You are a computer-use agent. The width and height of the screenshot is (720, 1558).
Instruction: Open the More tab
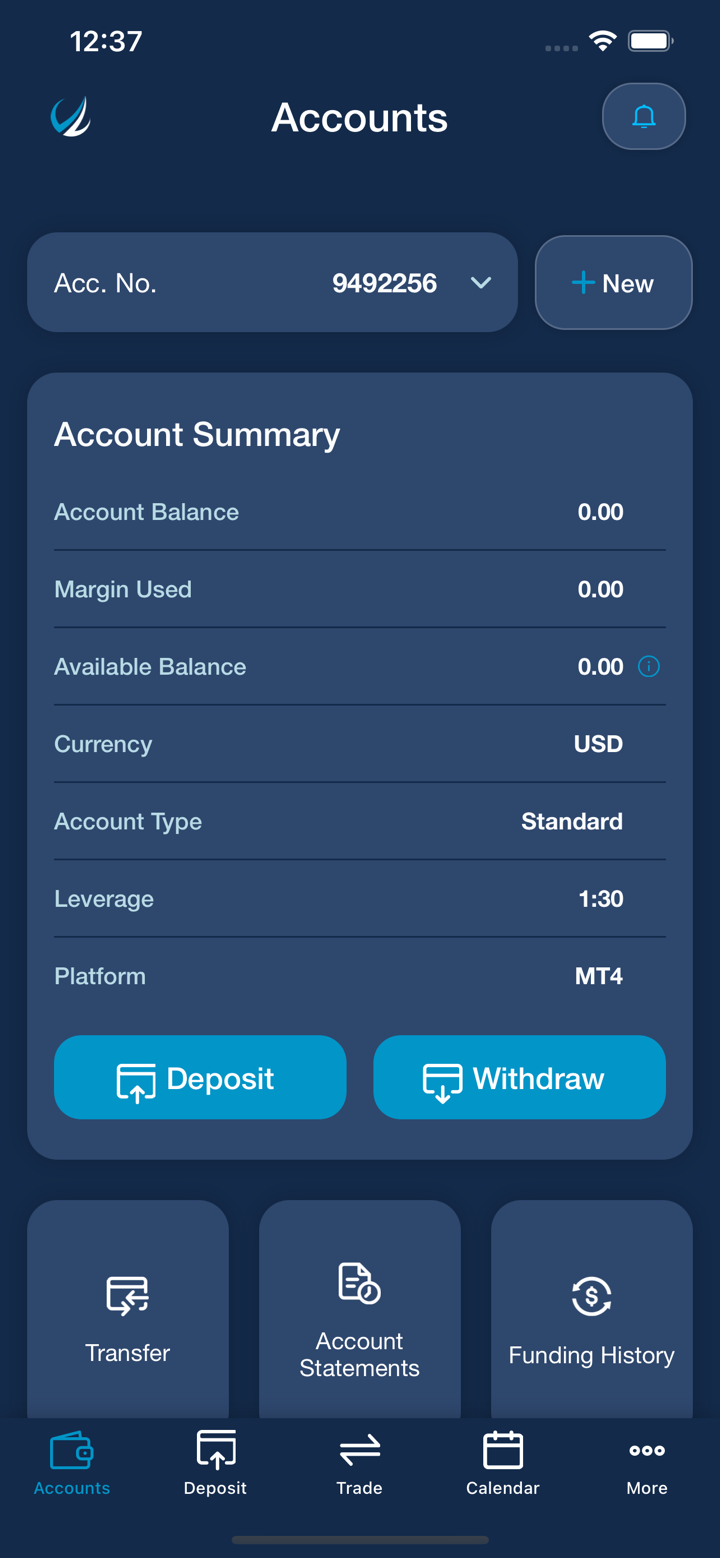tap(646, 1463)
